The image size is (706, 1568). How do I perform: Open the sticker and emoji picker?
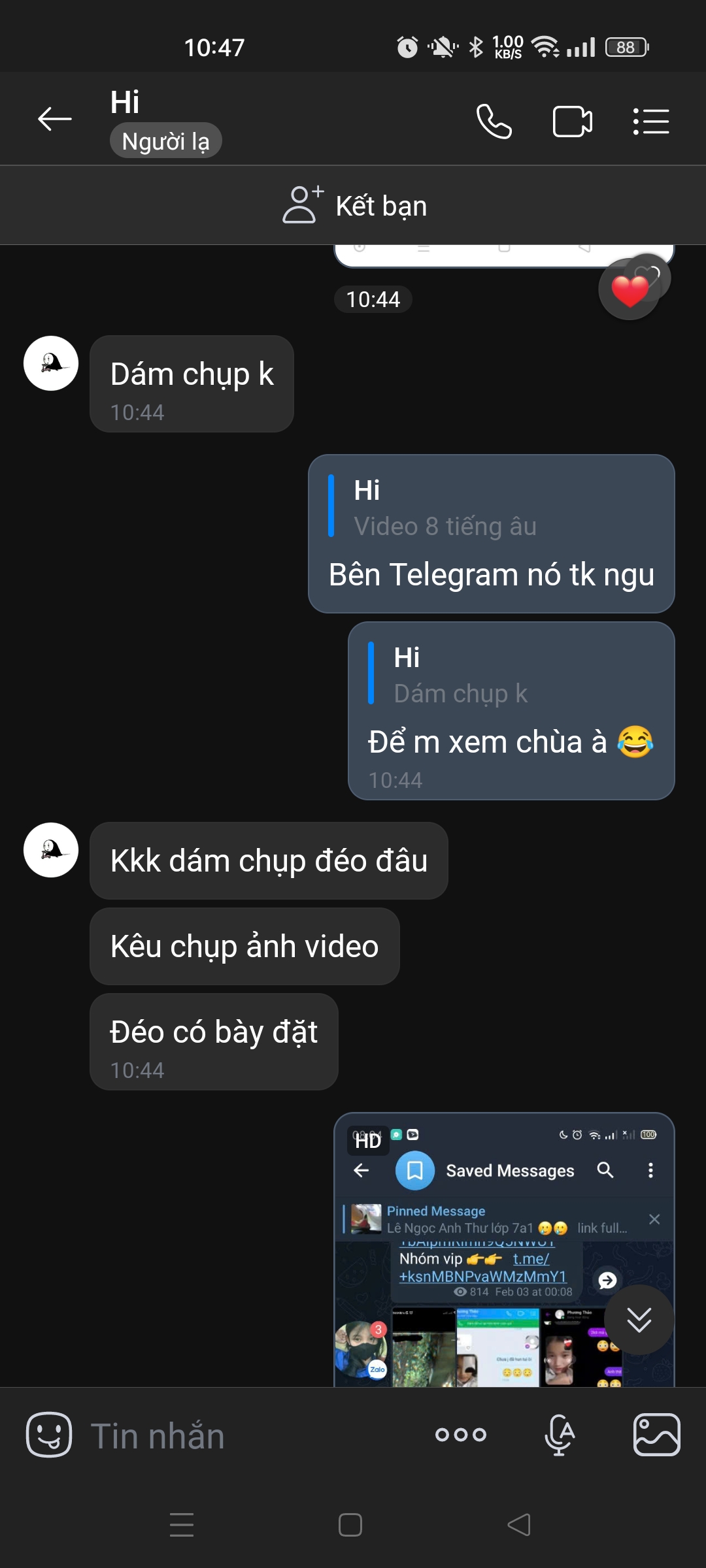pos(49,1435)
